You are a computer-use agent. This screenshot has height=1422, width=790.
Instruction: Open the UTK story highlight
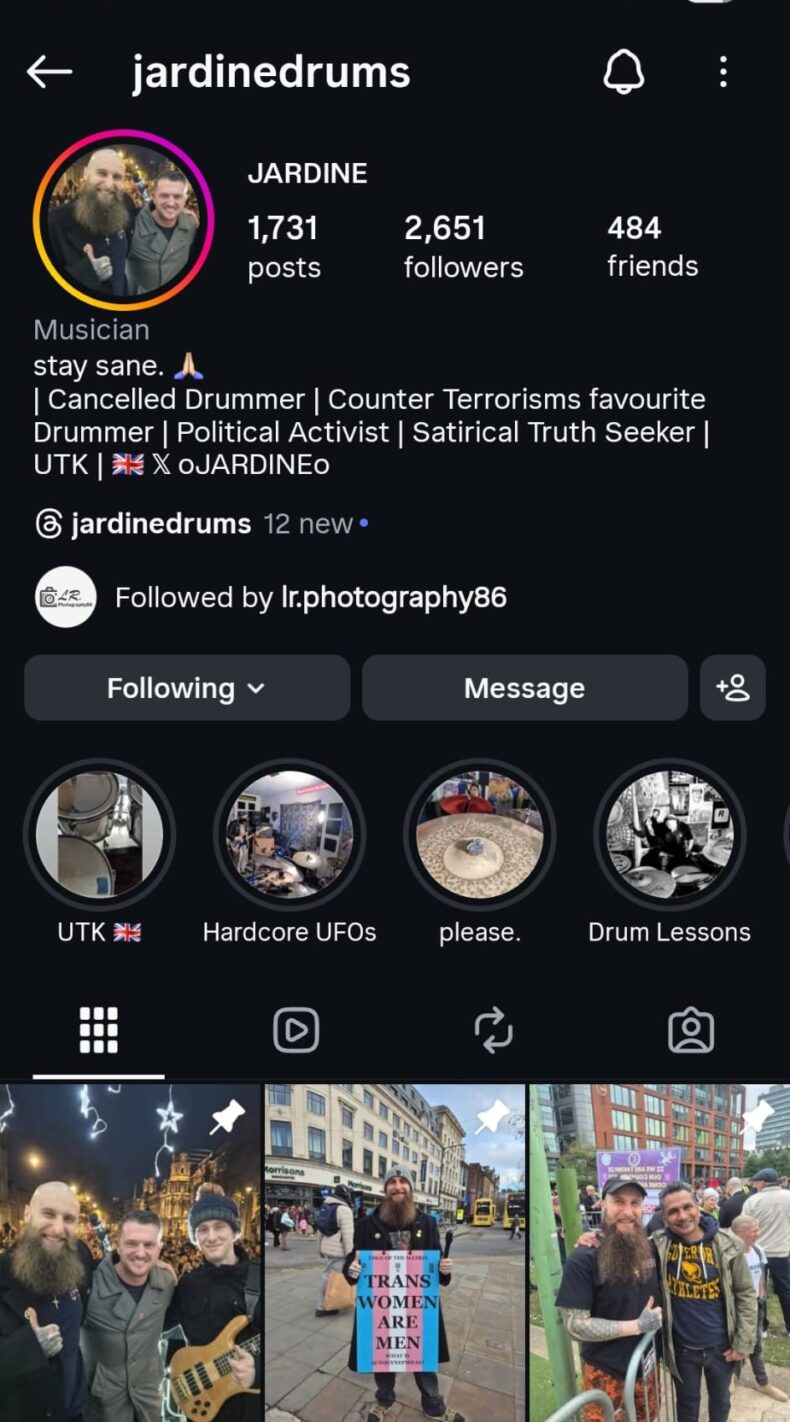click(x=99, y=834)
